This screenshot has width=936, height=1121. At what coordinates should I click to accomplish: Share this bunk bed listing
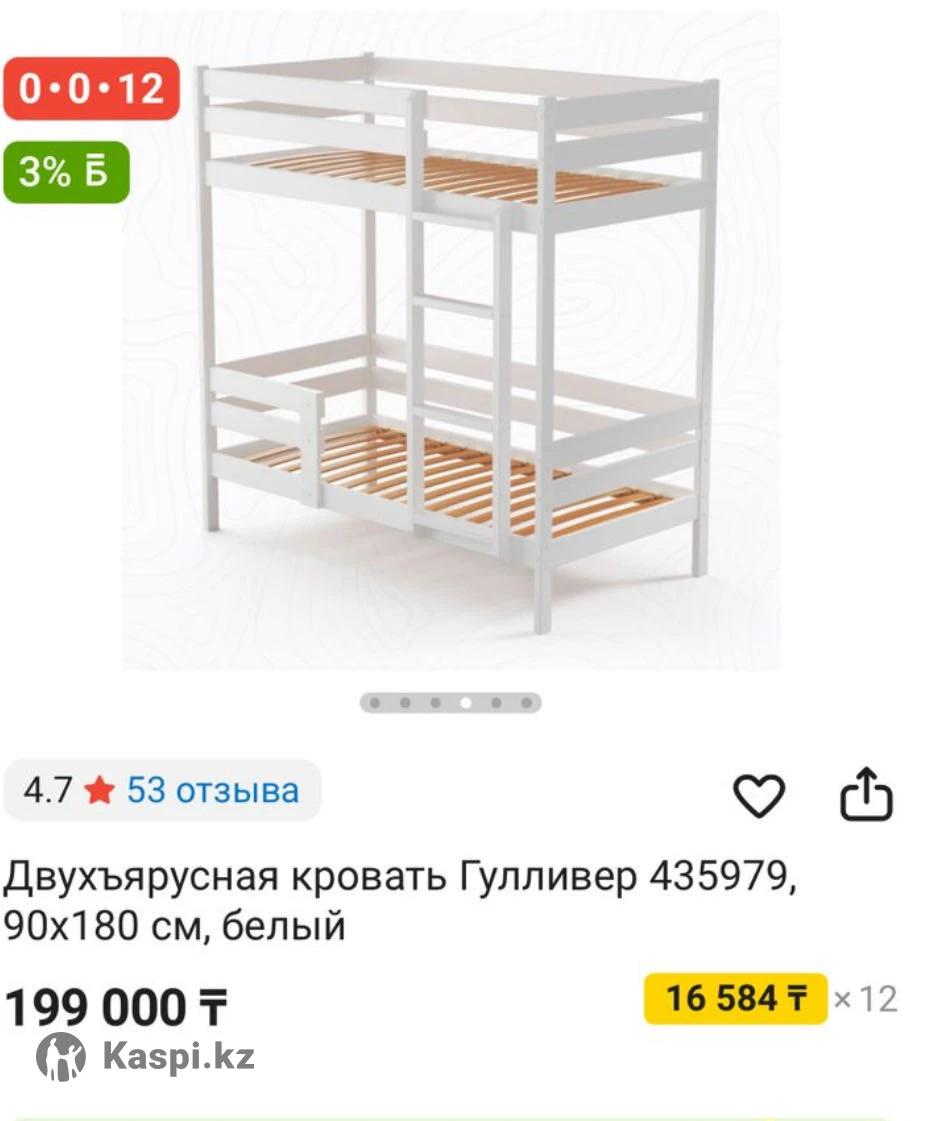pyautogui.click(x=865, y=795)
